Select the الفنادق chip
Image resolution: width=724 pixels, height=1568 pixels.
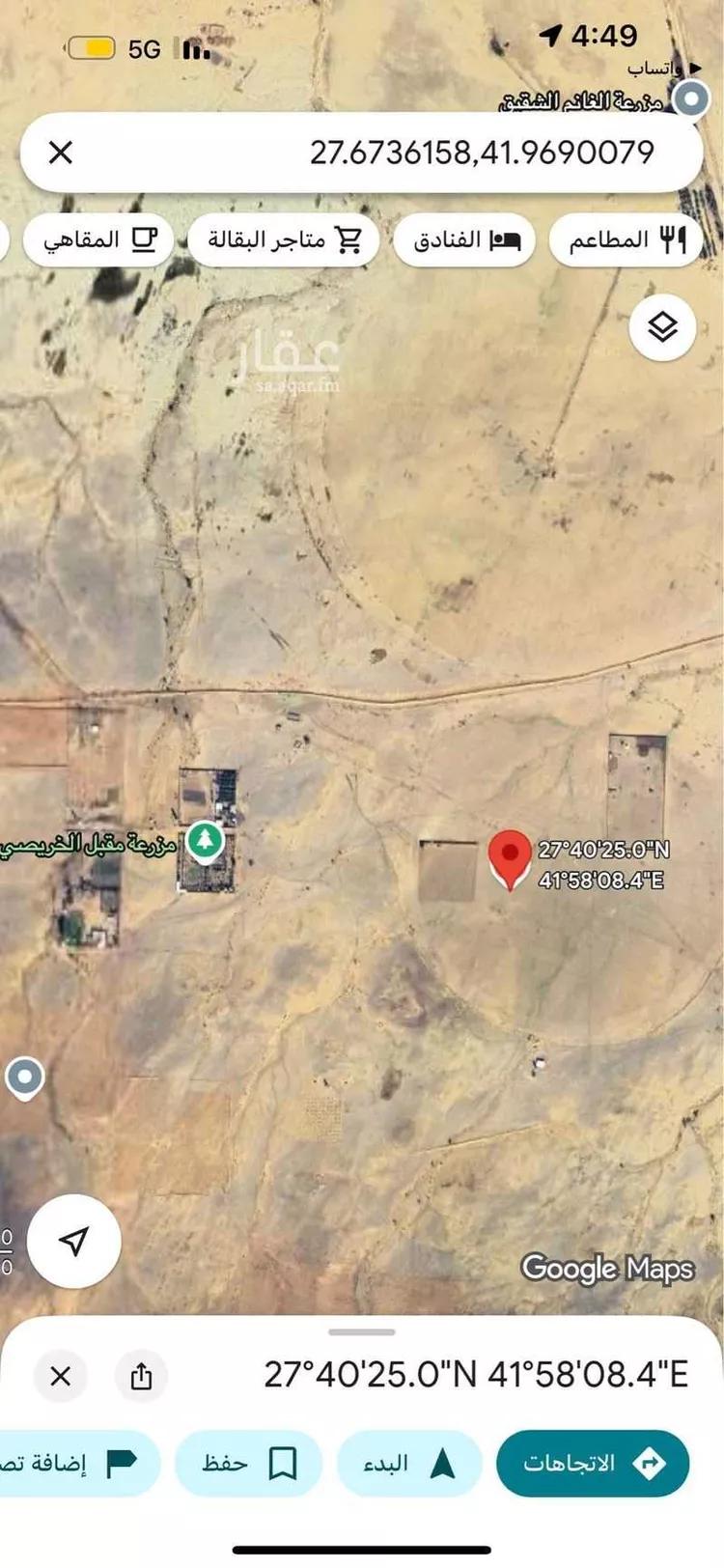click(x=466, y=239)
